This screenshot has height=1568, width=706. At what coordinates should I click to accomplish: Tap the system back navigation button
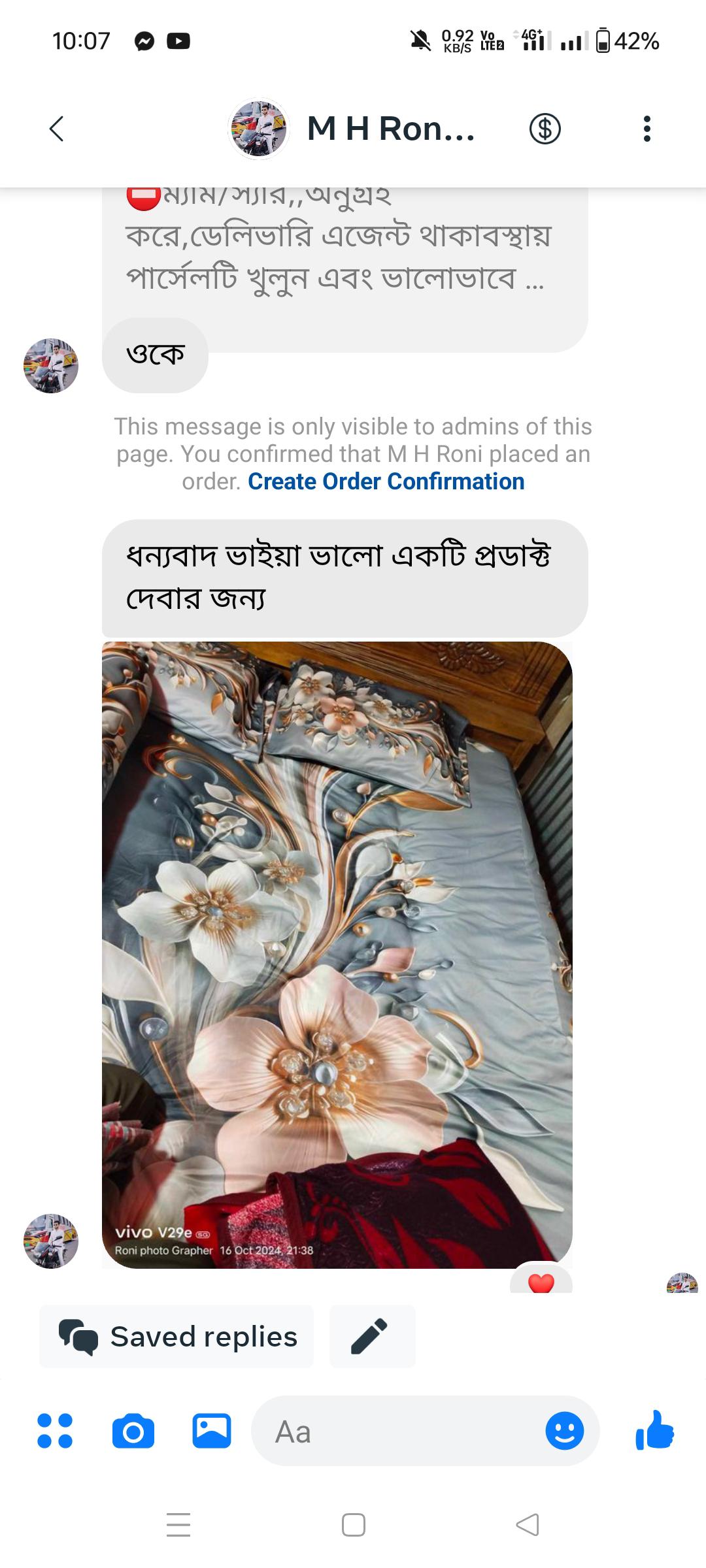[x=527, y=1525]
